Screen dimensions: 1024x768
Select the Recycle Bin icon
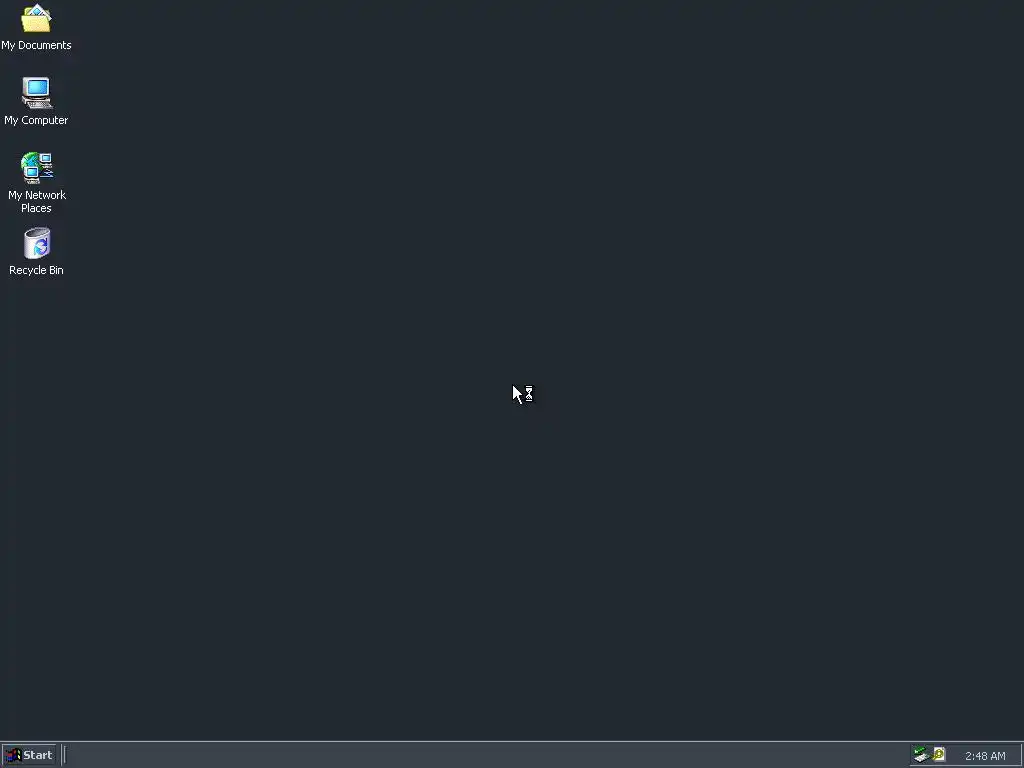click(36, 244)
